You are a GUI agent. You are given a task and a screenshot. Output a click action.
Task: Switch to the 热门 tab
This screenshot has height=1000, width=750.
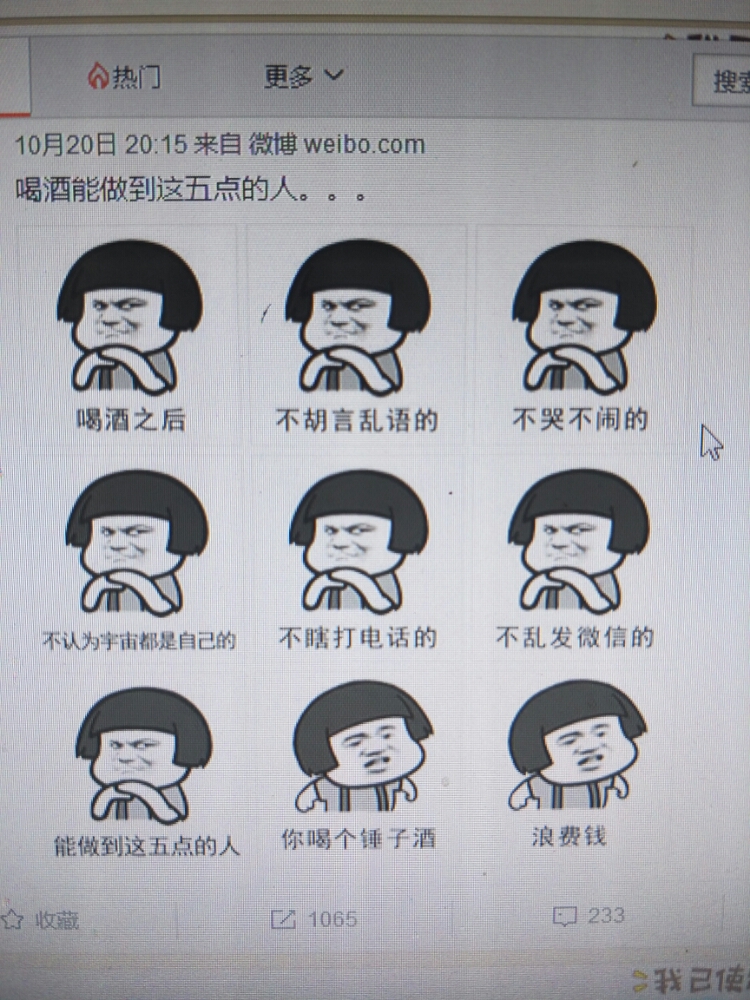point(124,76)
